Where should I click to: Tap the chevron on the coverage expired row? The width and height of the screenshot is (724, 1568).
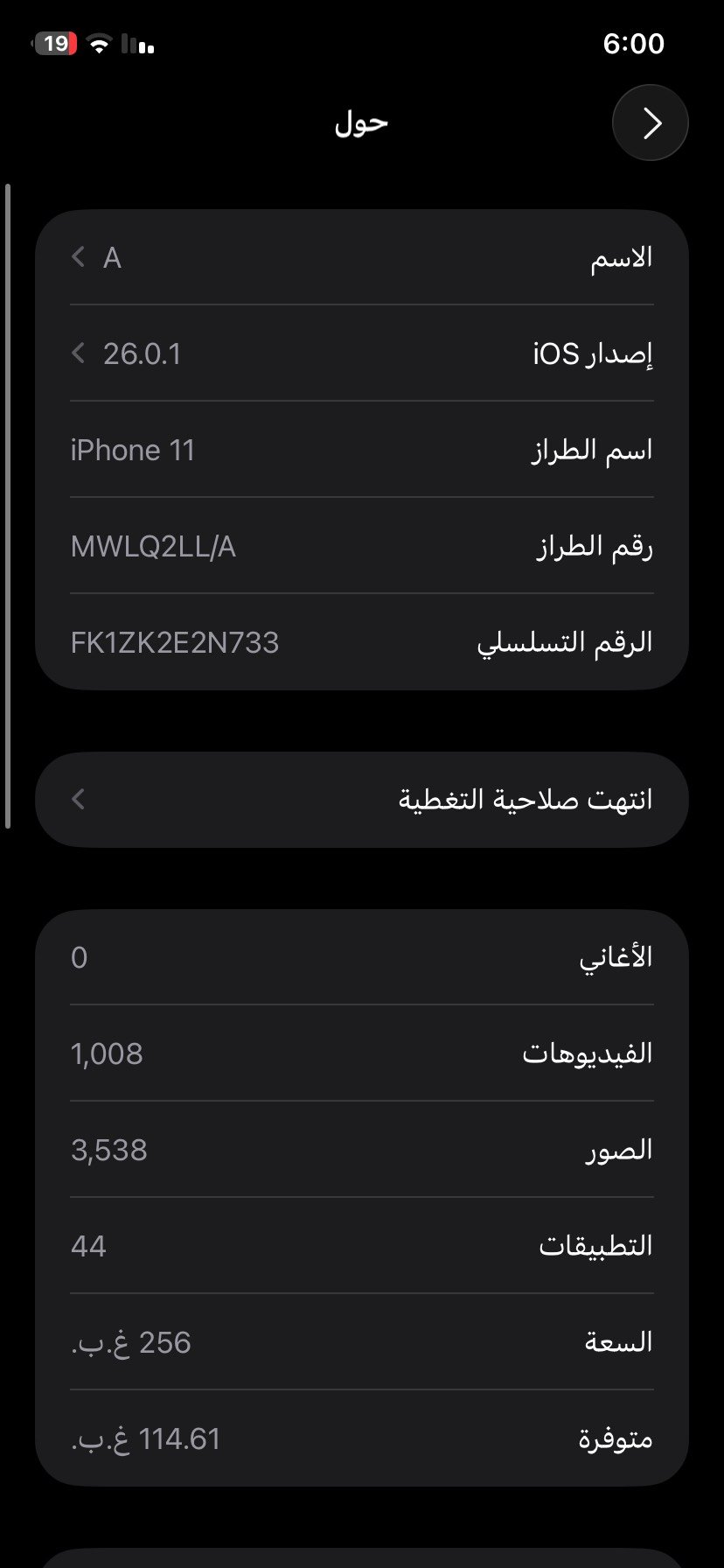[78, 799]
